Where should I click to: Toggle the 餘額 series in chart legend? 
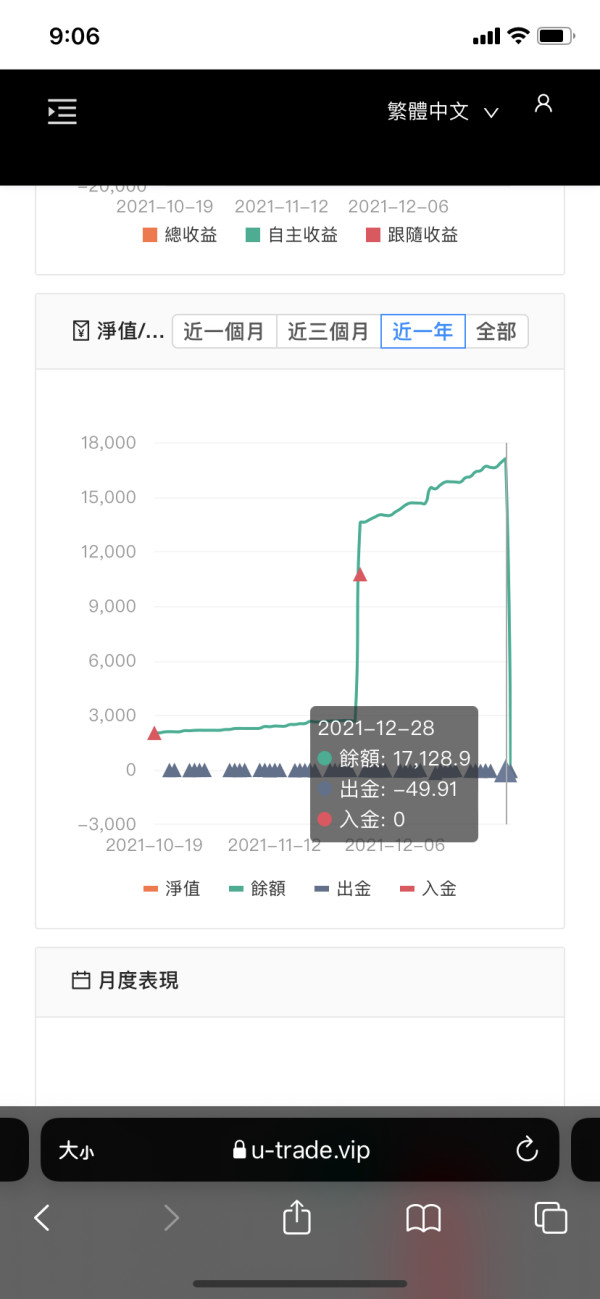click(x=257, y=888)
